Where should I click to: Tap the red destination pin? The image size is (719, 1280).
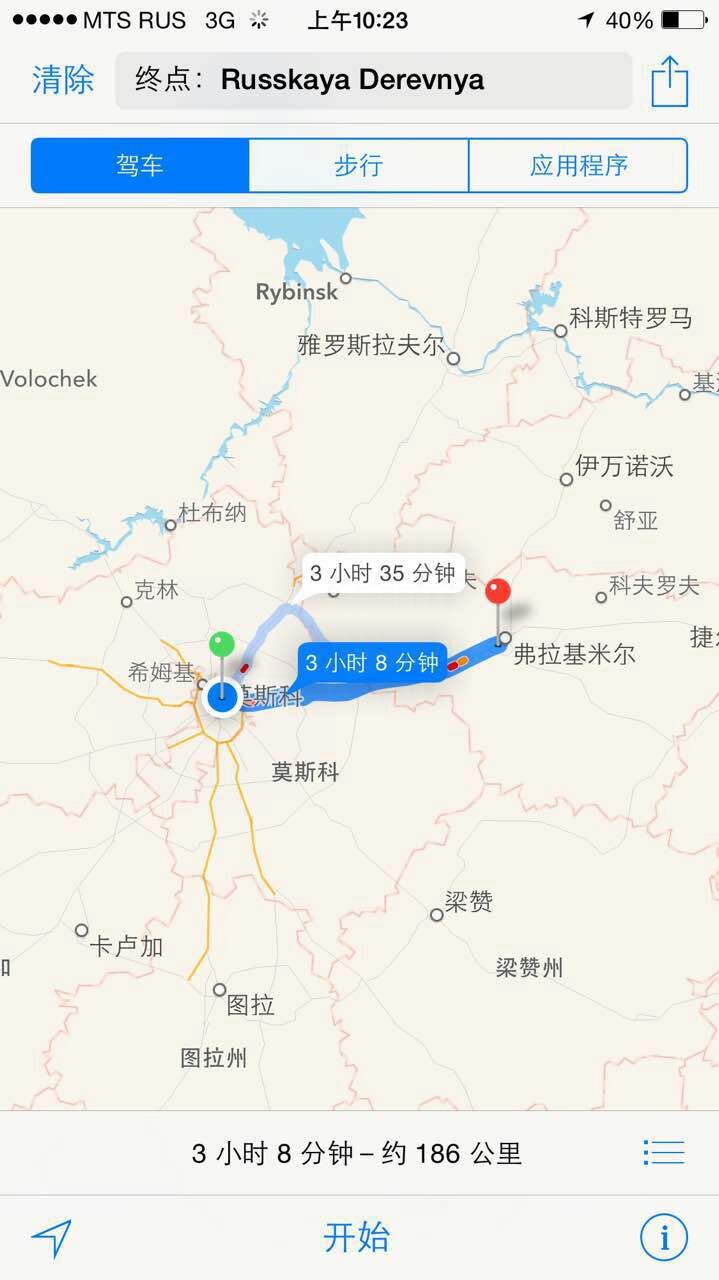(498, 592)
